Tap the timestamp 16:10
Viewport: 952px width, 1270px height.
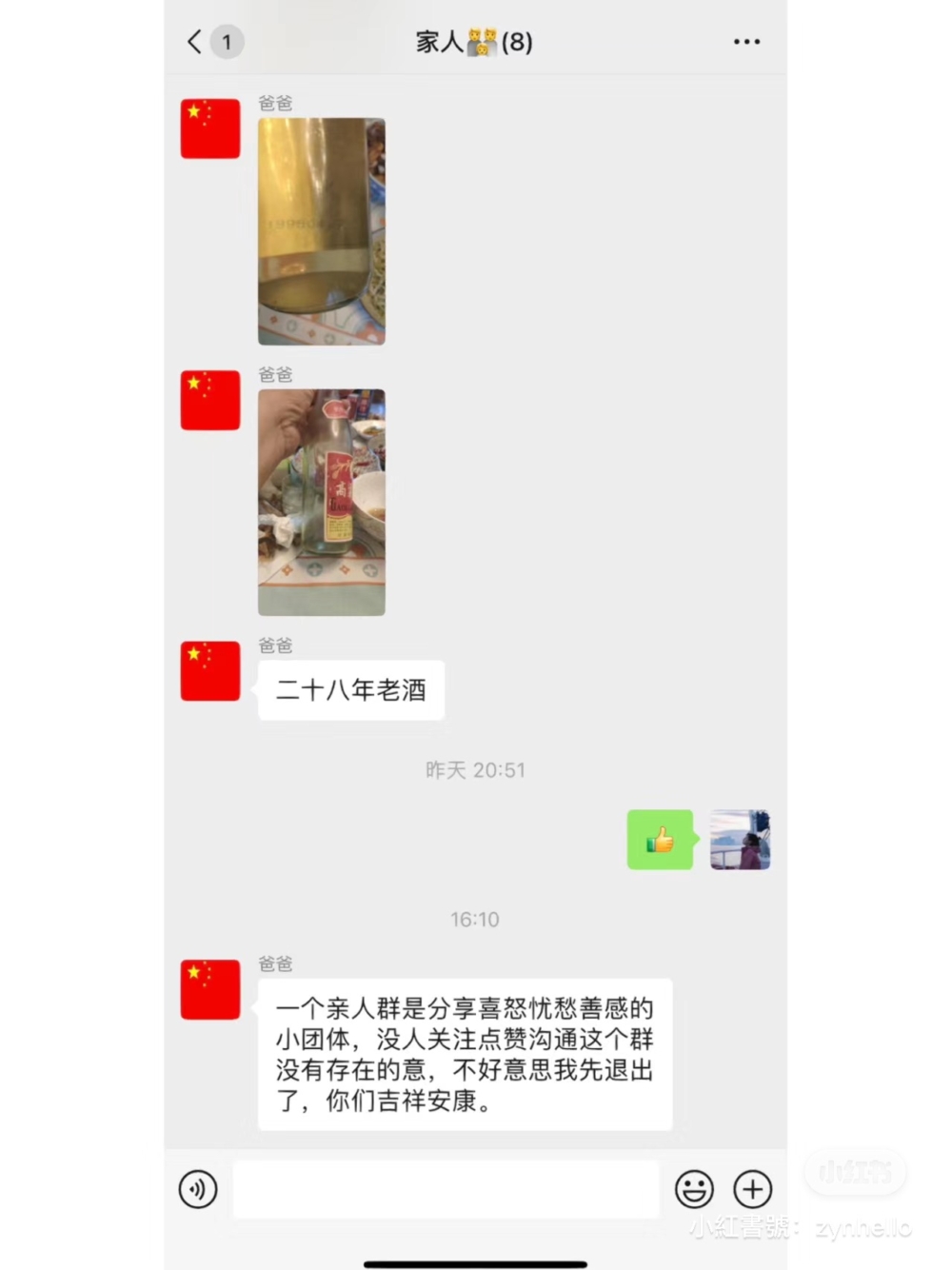pyautogui.click(x=475, y=919)
